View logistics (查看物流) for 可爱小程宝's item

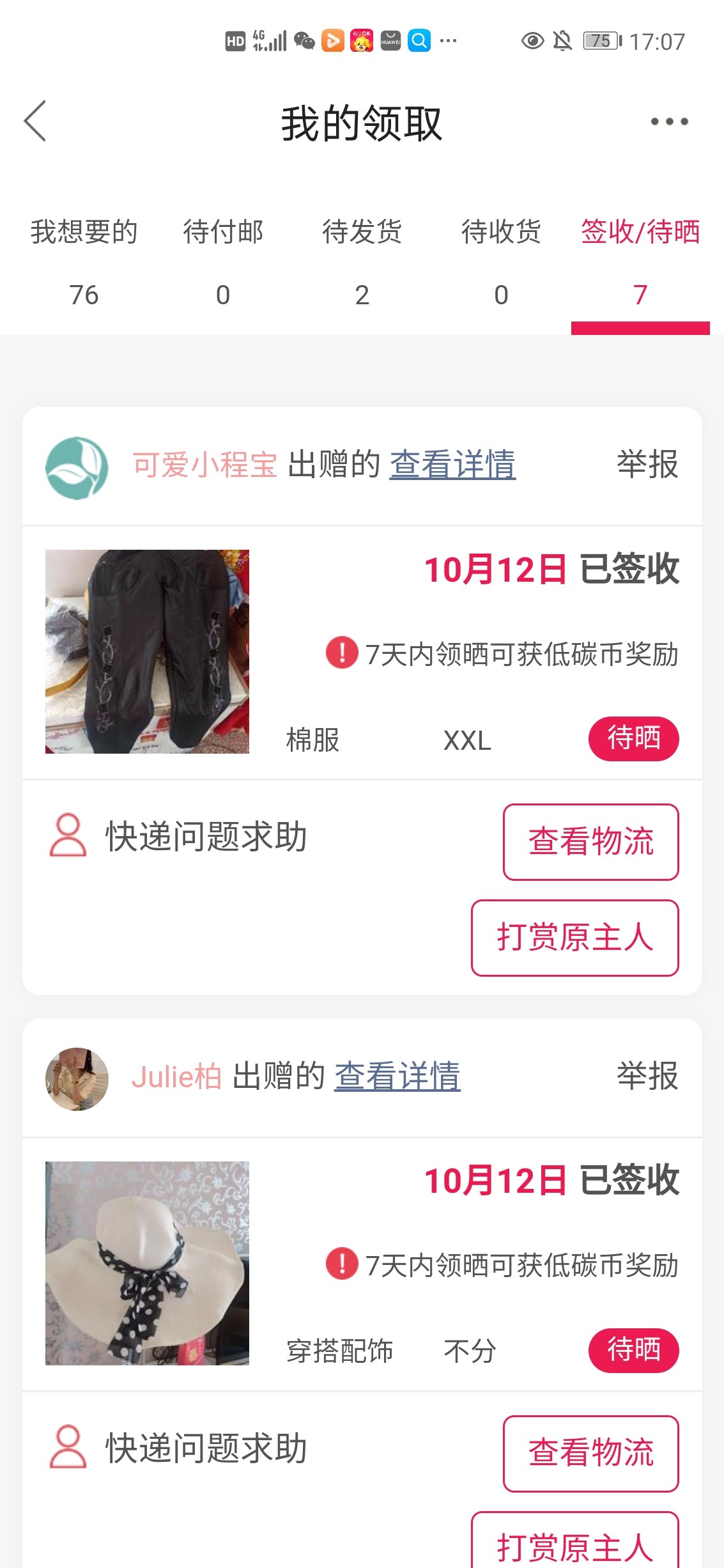pyautogui.click(x=590, y=842)
